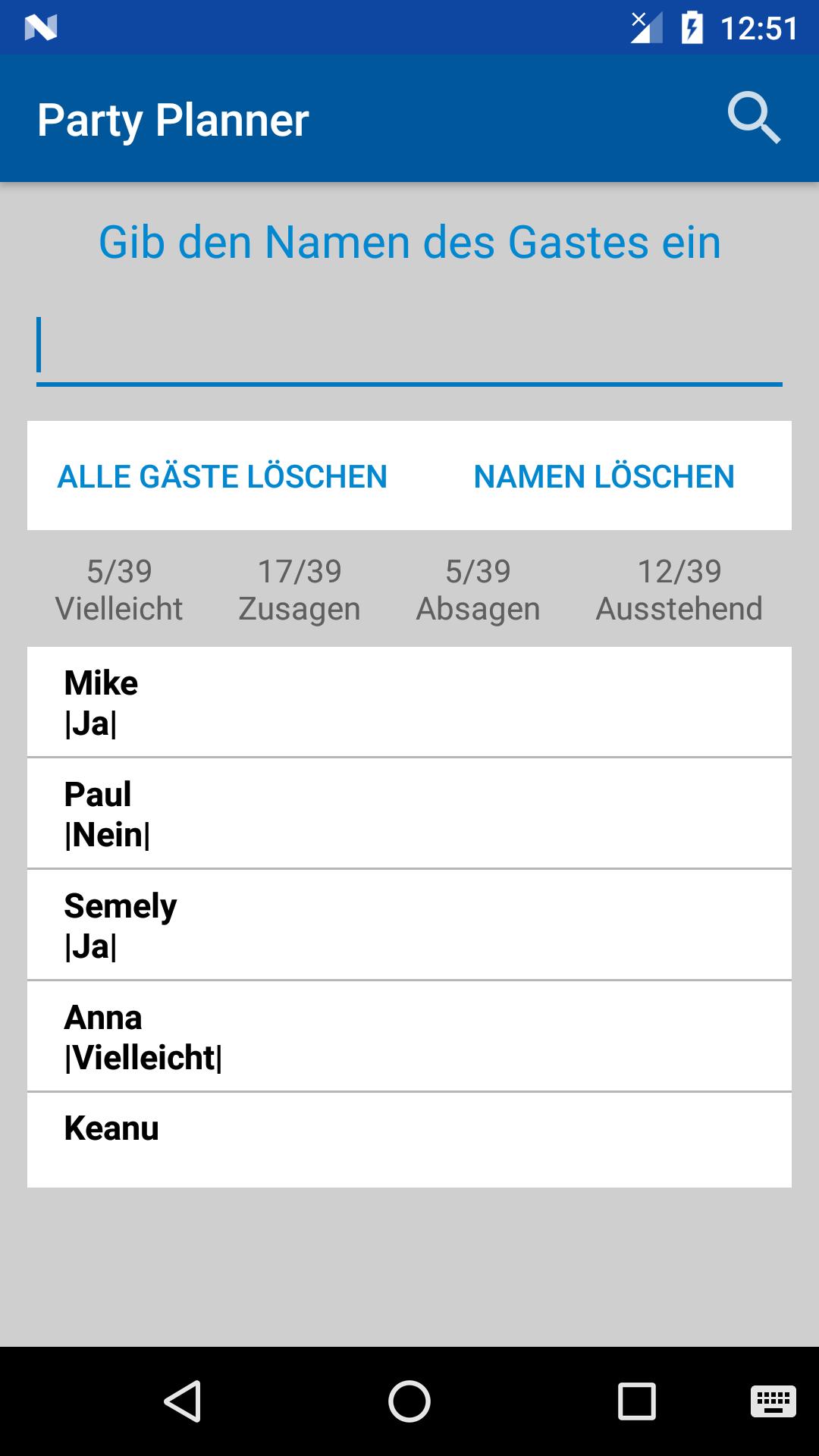Screen dimensions: 819x1456
Task: Open the keyboard switcher in the navigation bar
Action: click(x=773, y=1401)
